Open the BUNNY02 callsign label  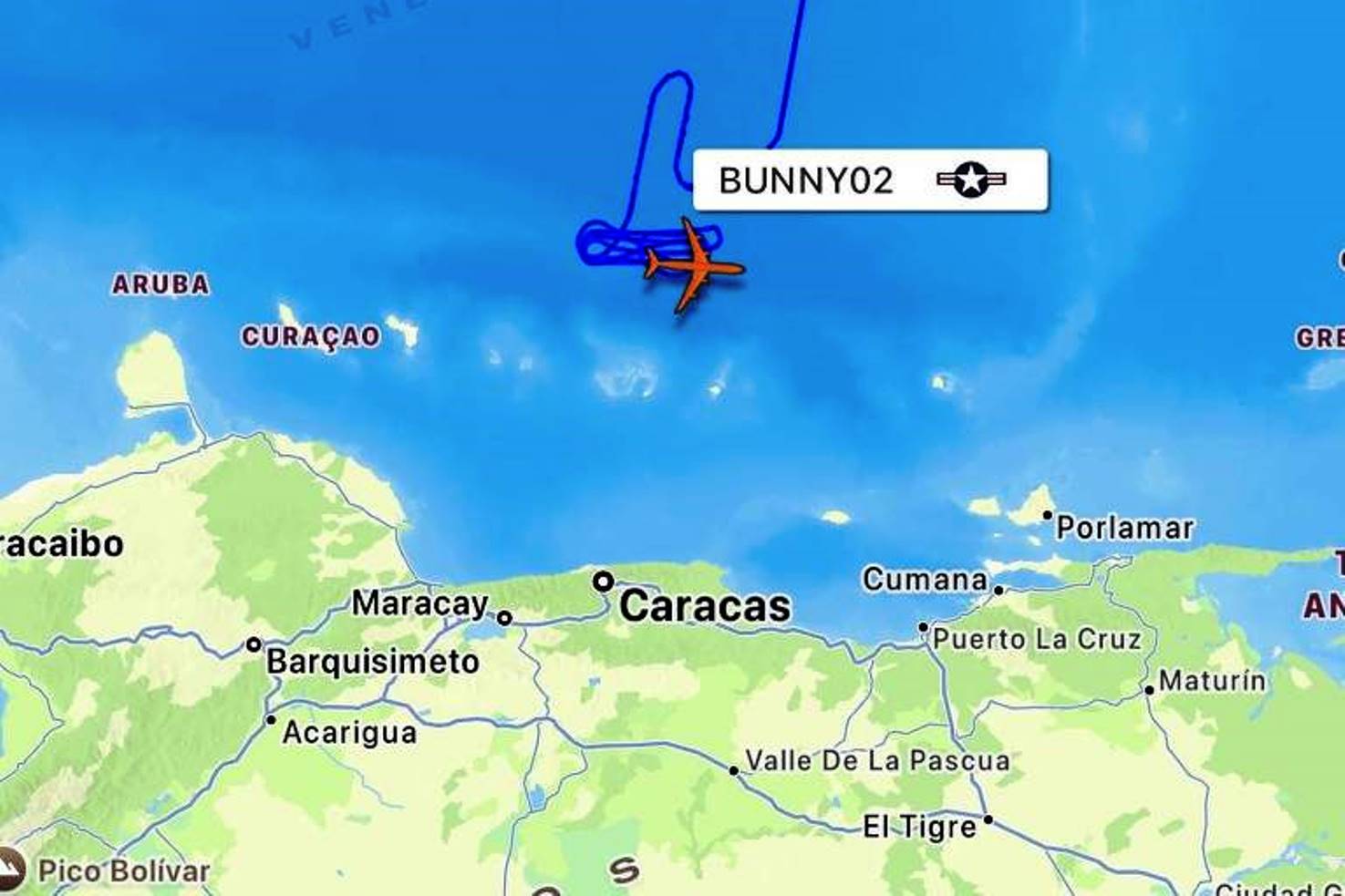pyautogui.click(x=869, y=180)
